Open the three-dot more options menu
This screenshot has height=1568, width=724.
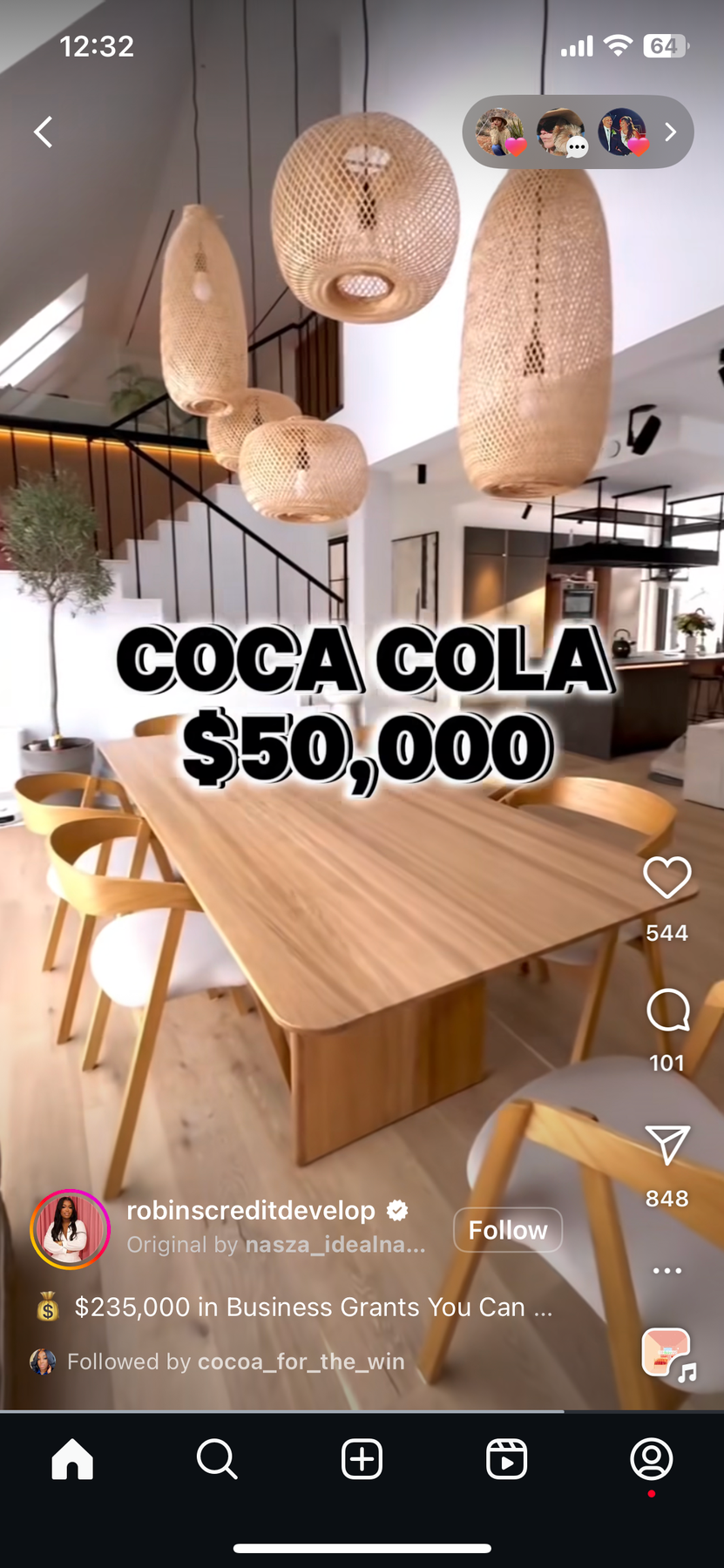pos(666,1270)
